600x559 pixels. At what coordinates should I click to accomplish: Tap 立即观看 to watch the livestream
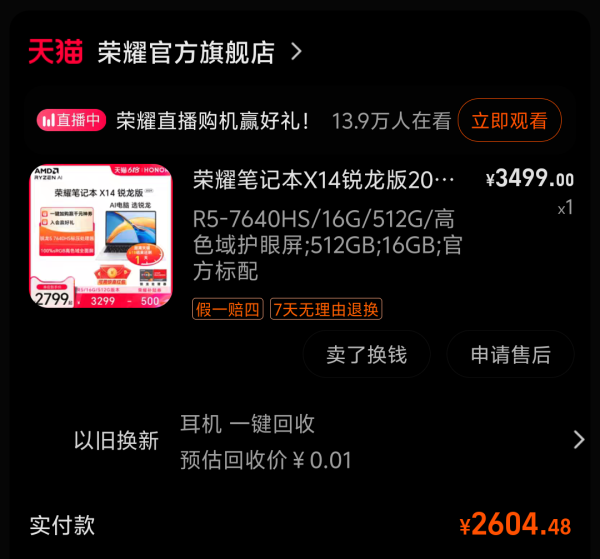coord(510,121)
